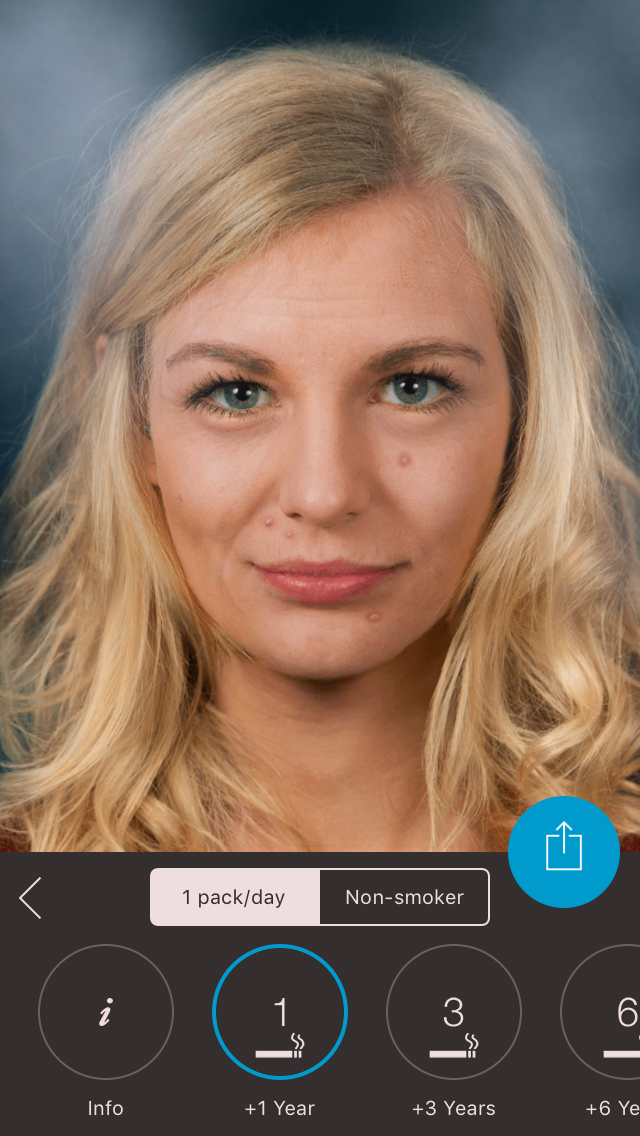This screenshot has height=1136, width=640.
Task: Select the 1 pack/day option
Action: pos(234,897)
